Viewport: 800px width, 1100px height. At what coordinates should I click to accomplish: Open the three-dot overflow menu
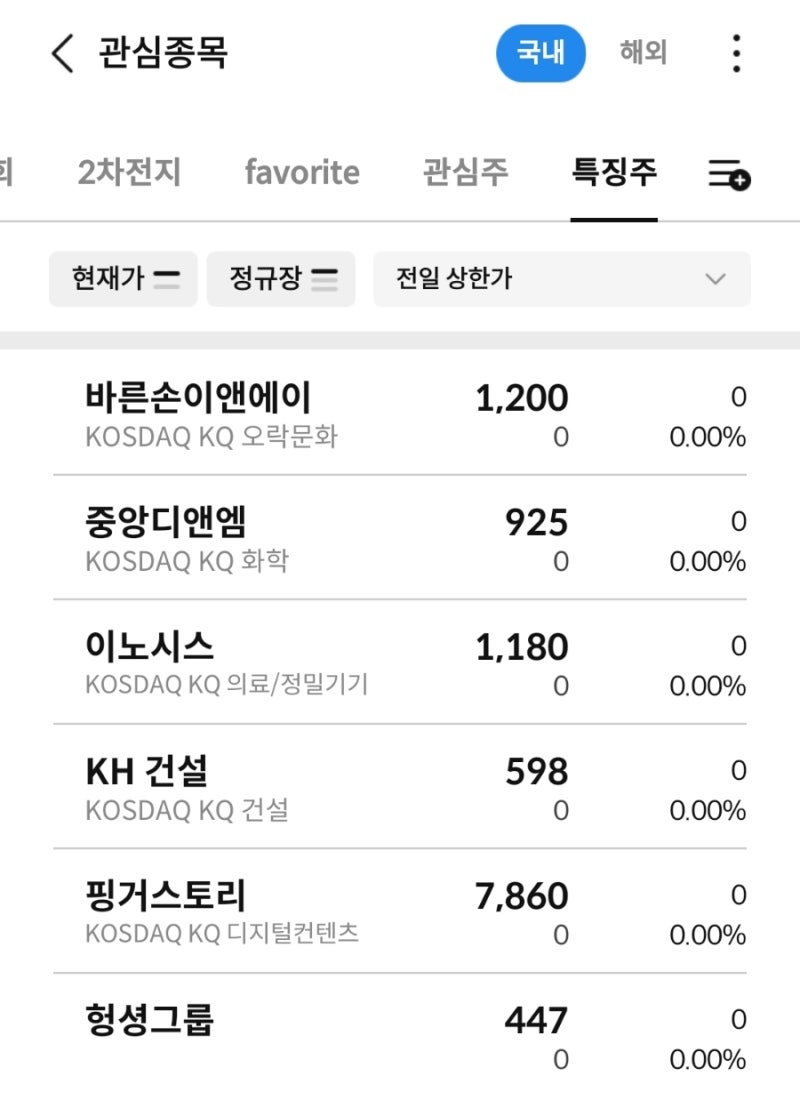click(x=736, y=54)
